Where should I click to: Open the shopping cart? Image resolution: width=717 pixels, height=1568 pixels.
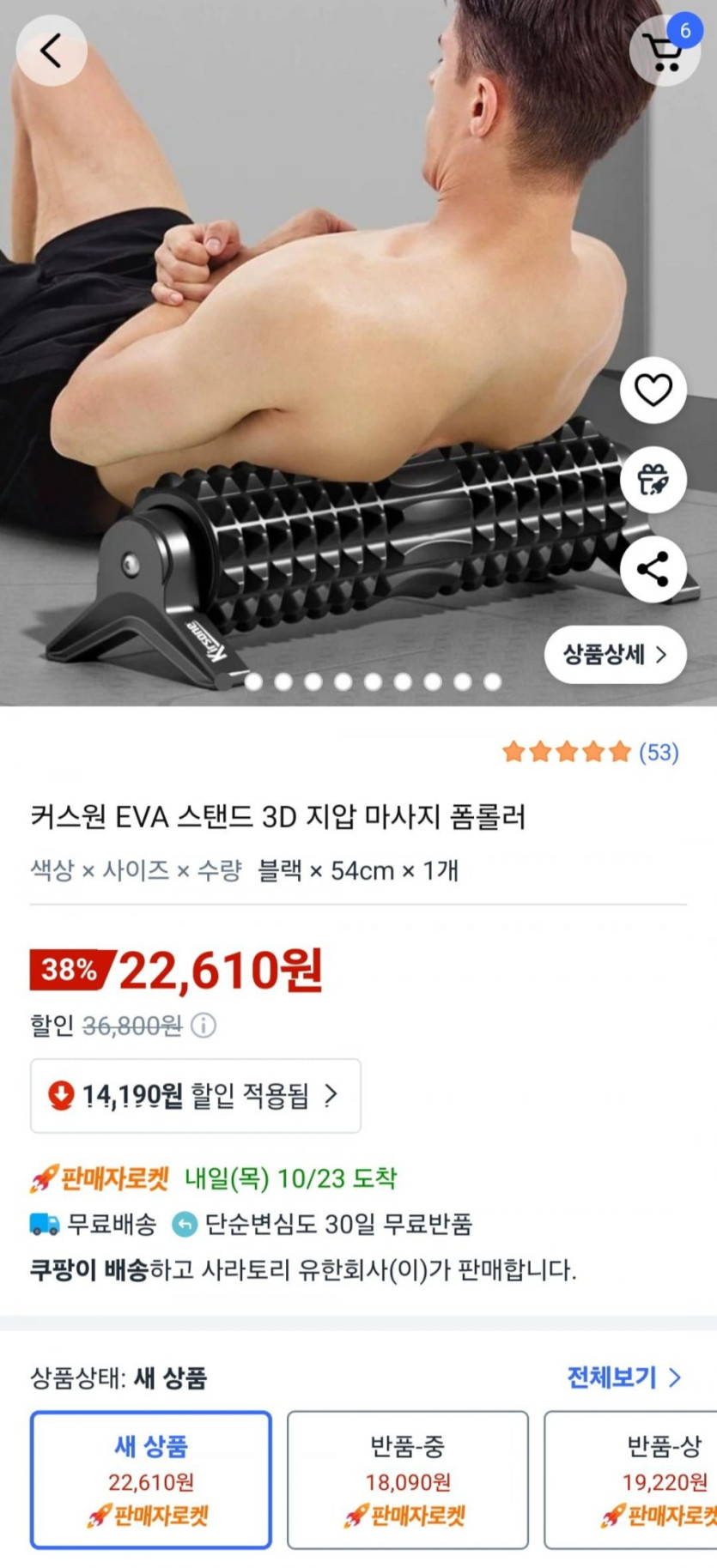tap(664, 51)
